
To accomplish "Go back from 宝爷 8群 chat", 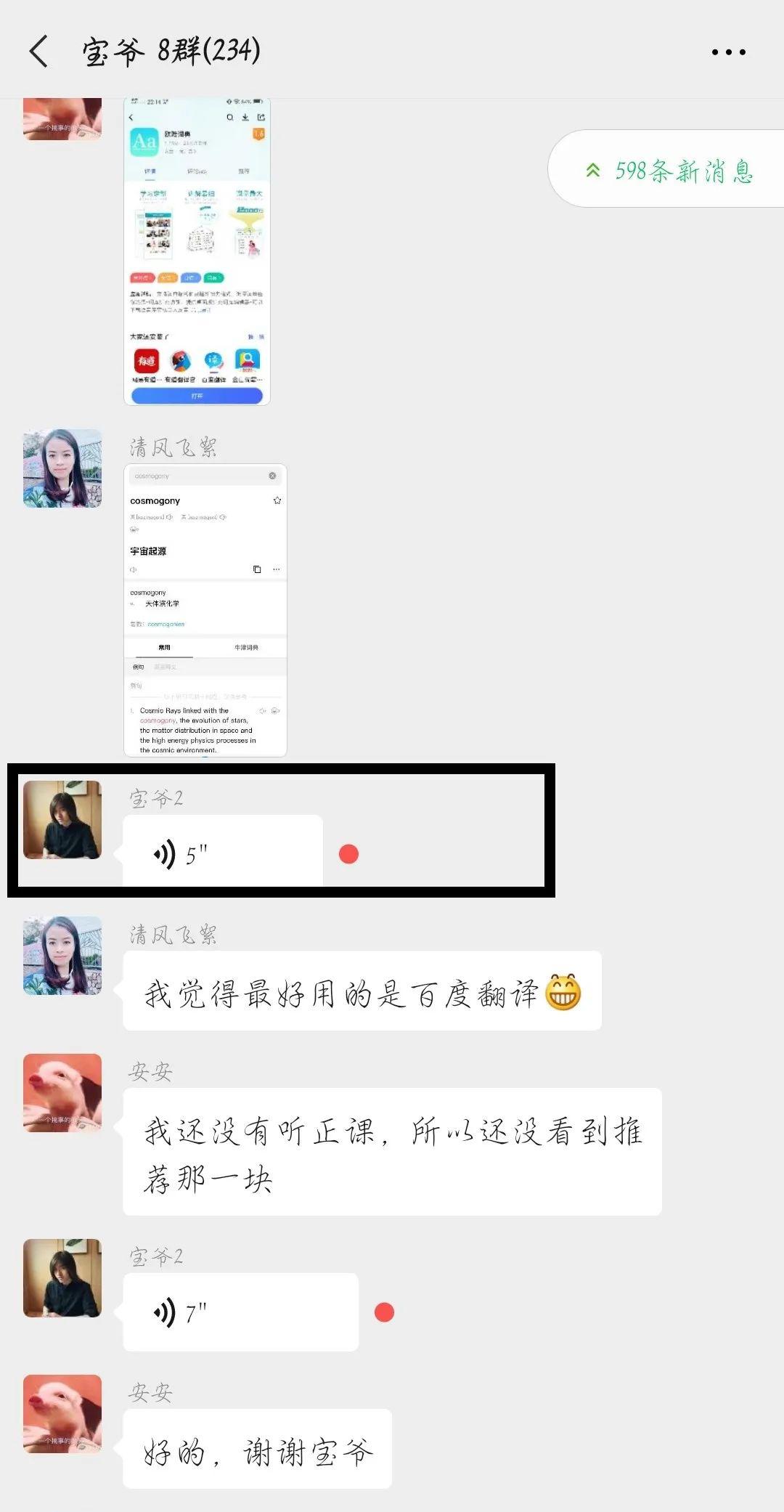I will tap(39, 52).
